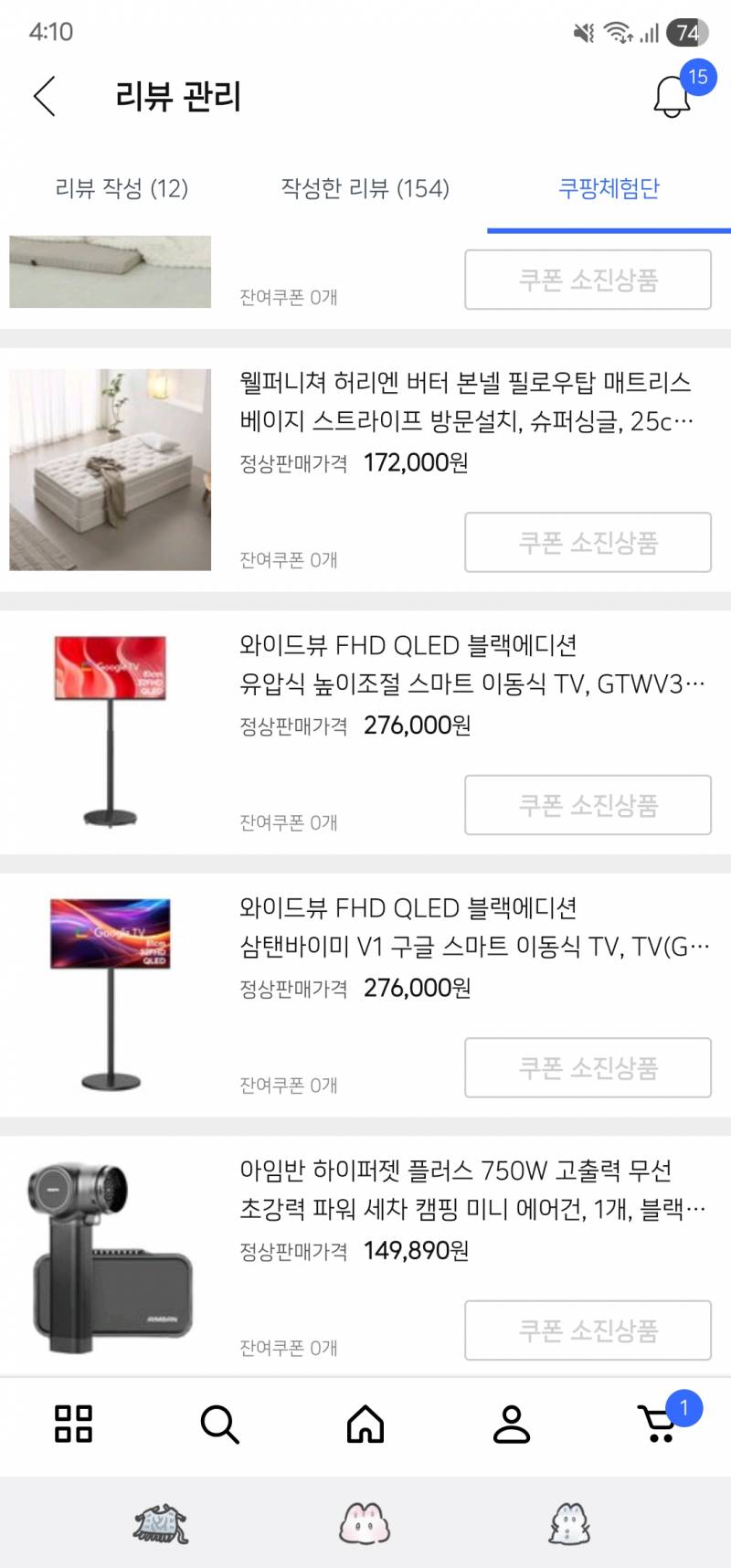The height and width of the screenshot is (1568, 731).
Task: Select the search icon
Action: [218, 1424]
